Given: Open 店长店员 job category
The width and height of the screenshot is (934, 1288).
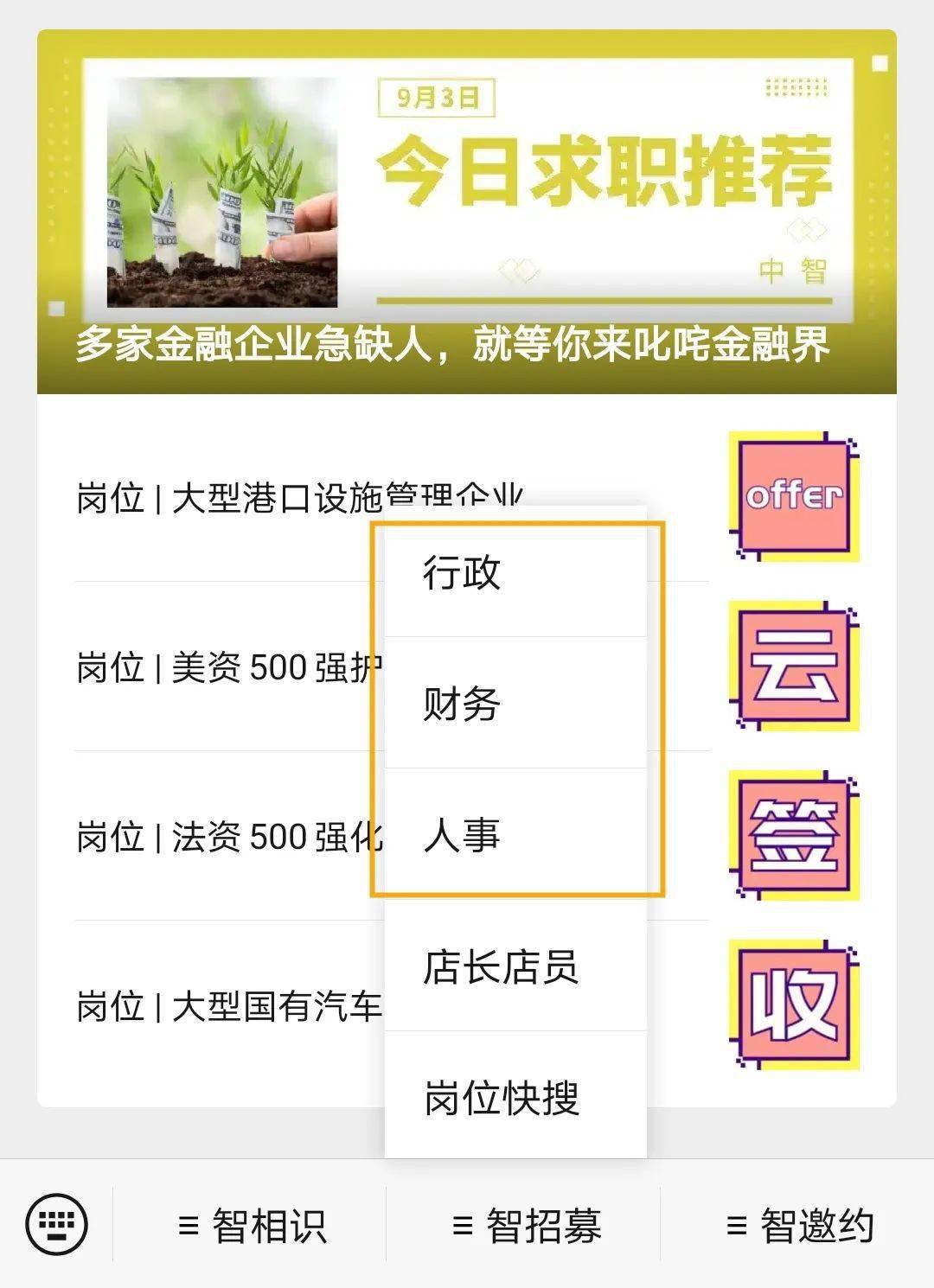Looking at the screenshot, I should [x=515, y=966].
